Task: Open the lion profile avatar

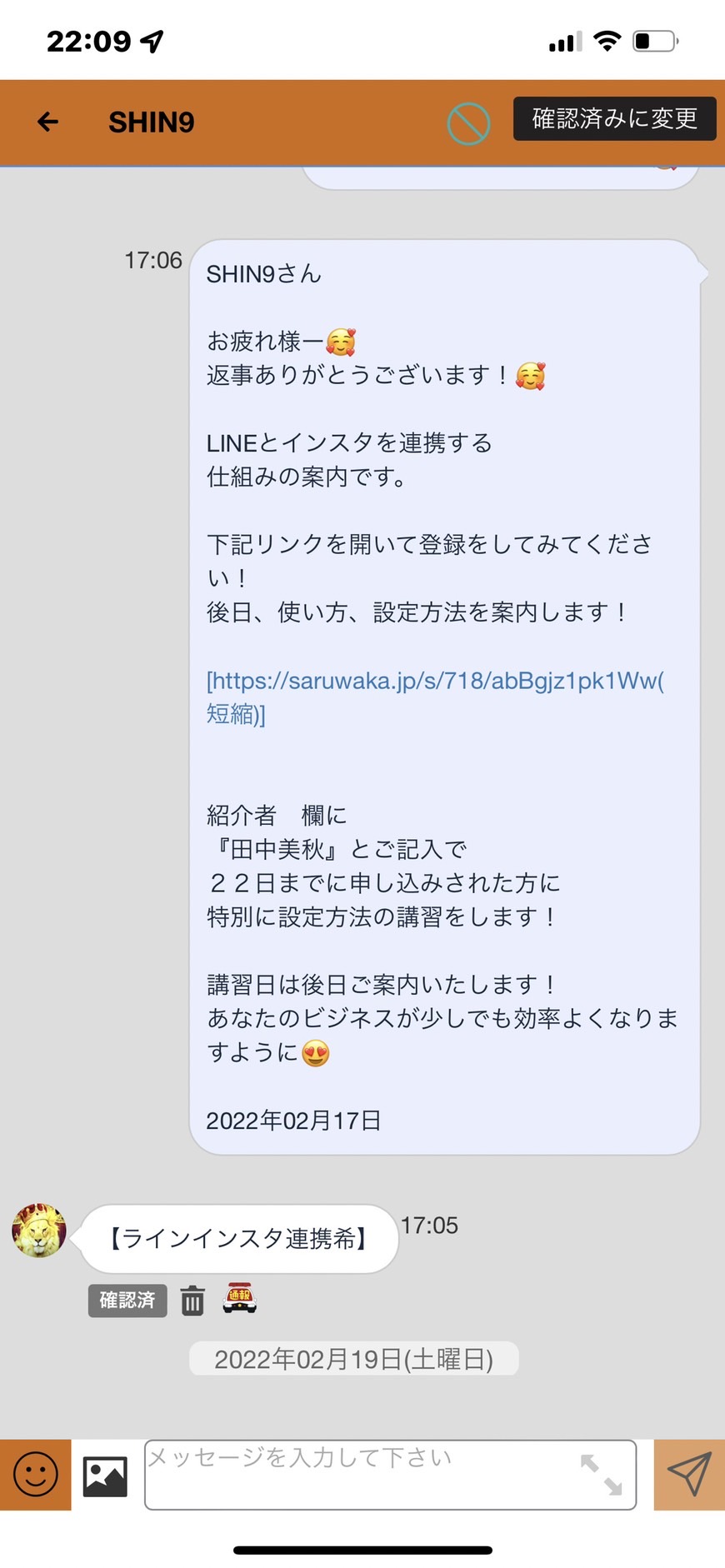Action: (39, 1231)
